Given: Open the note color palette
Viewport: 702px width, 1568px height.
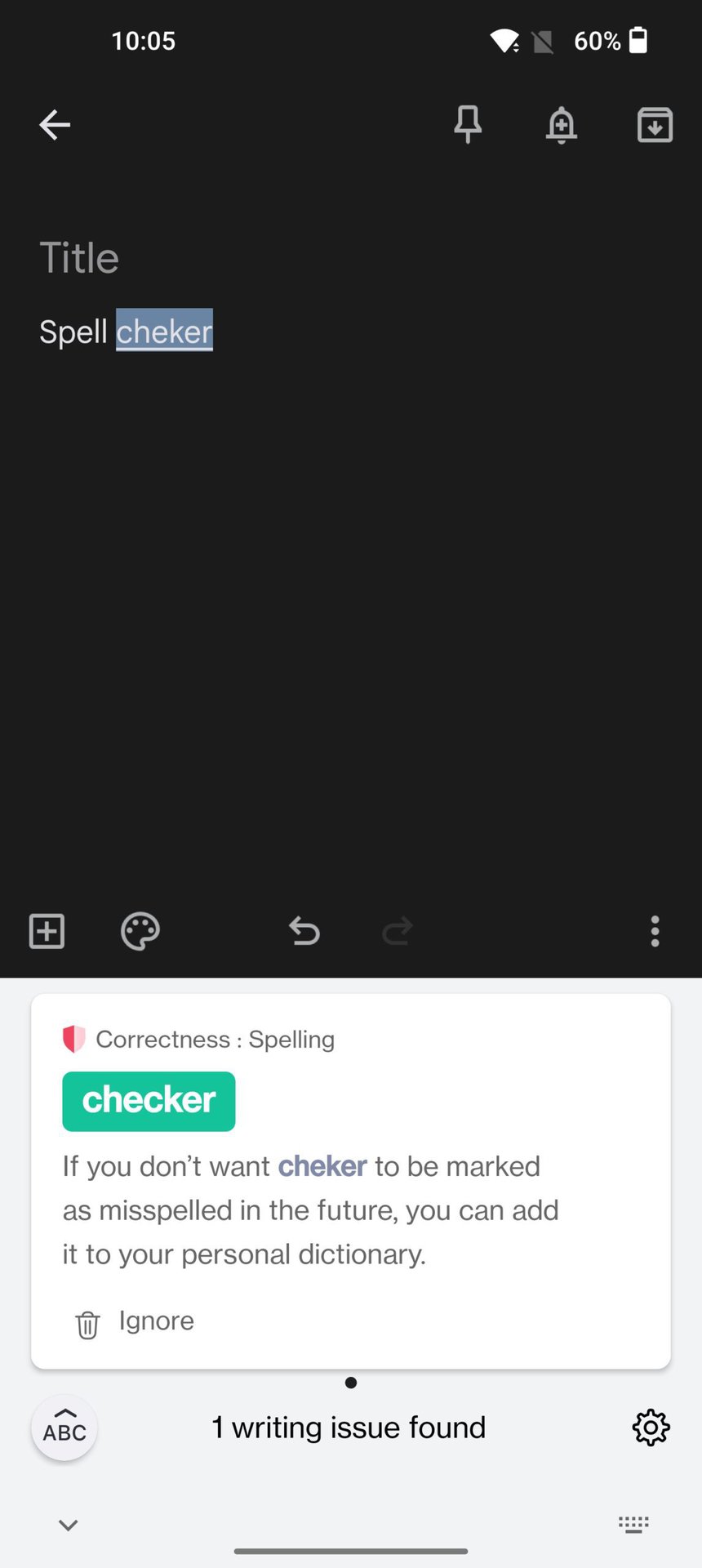Looking at the screenshot, I should coord(140,931).
